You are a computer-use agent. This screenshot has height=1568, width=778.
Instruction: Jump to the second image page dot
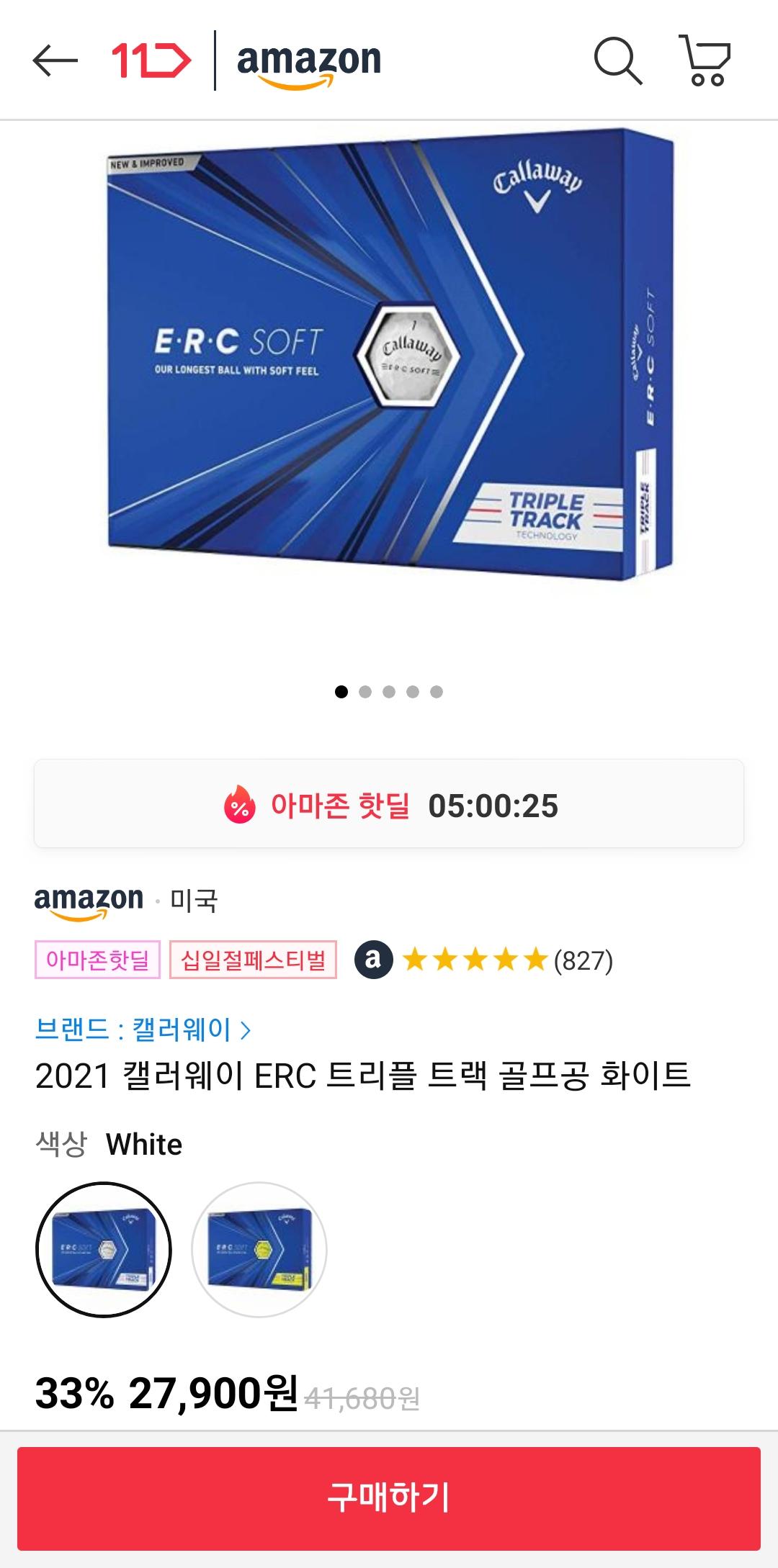pos(365,692)
